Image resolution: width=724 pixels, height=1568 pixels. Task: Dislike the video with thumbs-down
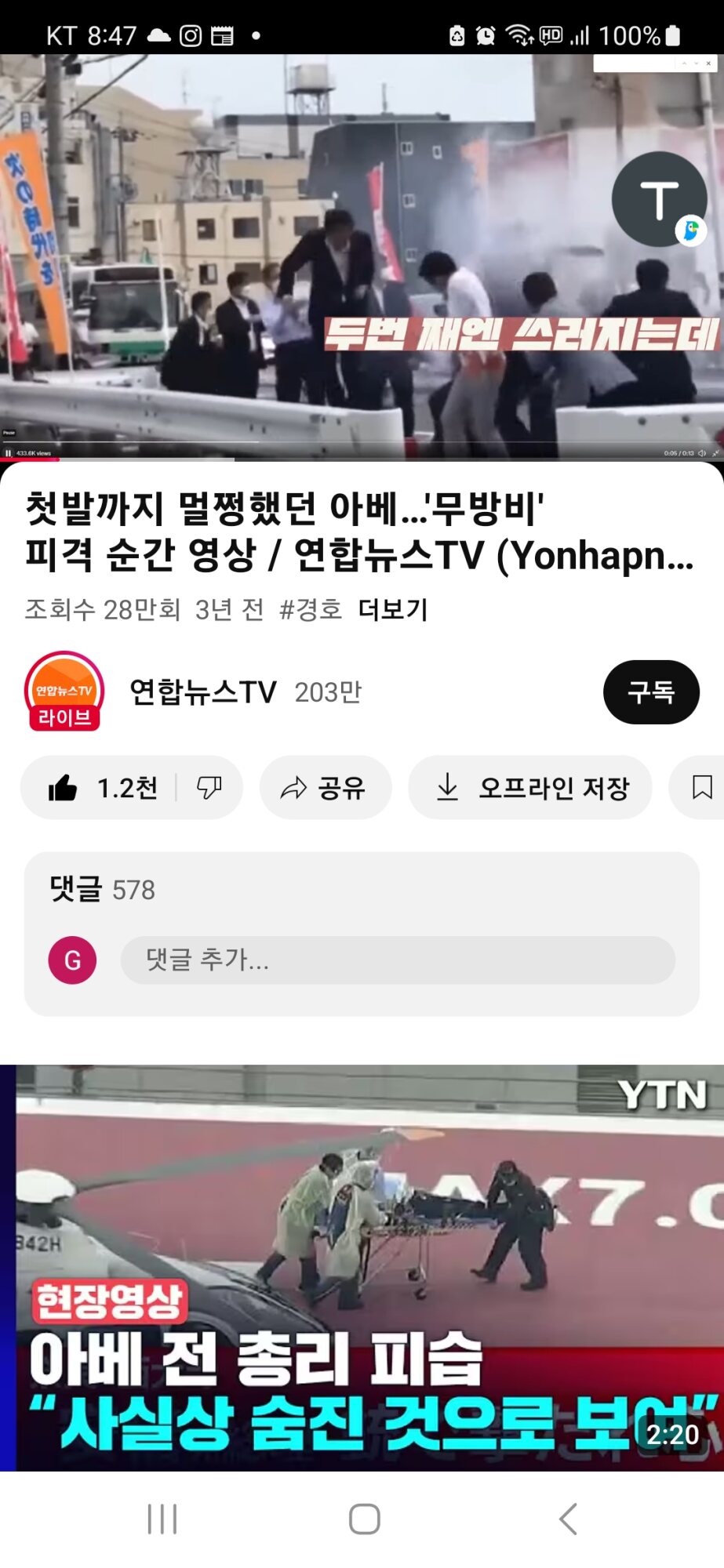pos(209,787)
